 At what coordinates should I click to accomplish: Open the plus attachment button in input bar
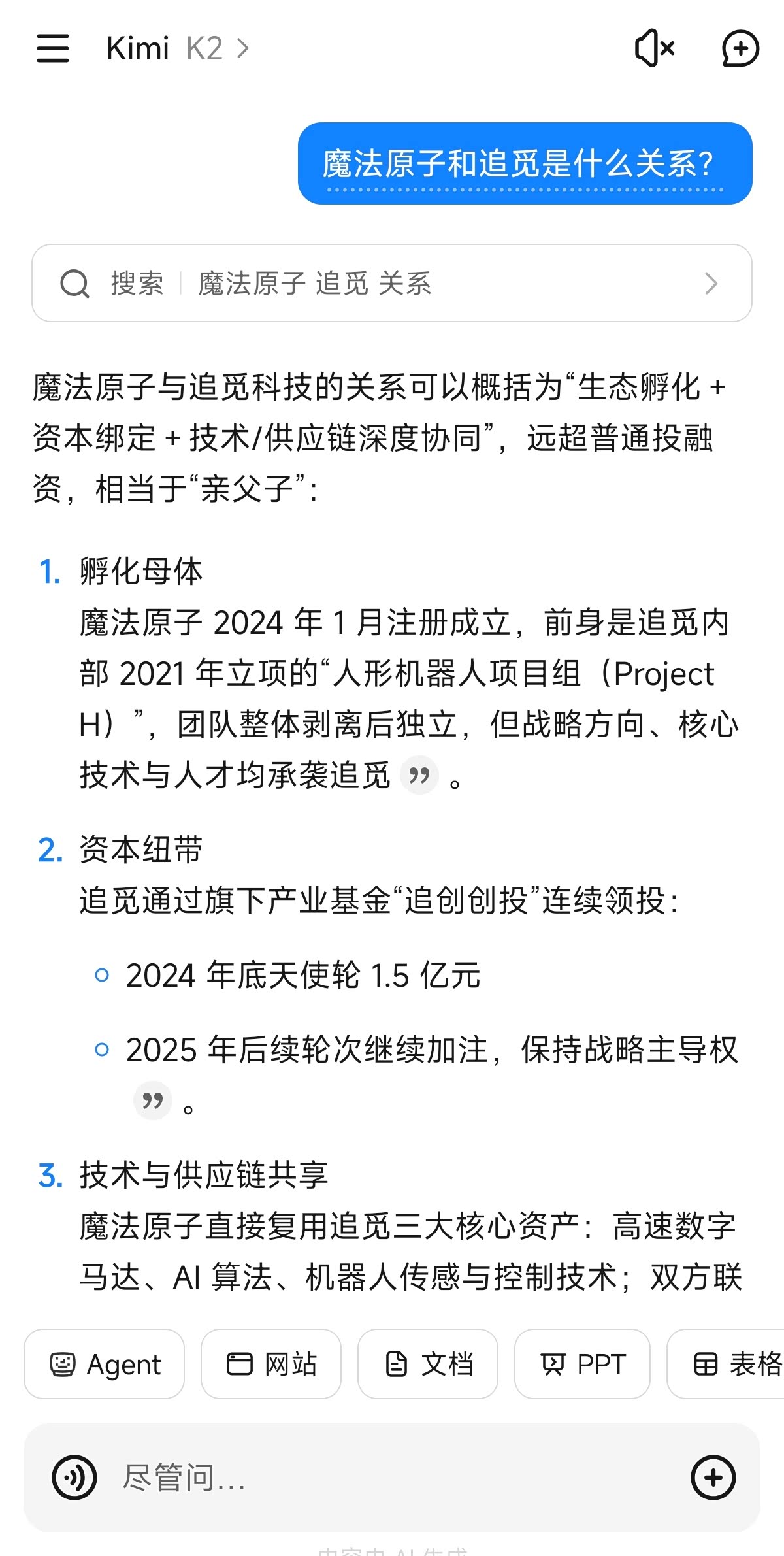click(713, 1478)
